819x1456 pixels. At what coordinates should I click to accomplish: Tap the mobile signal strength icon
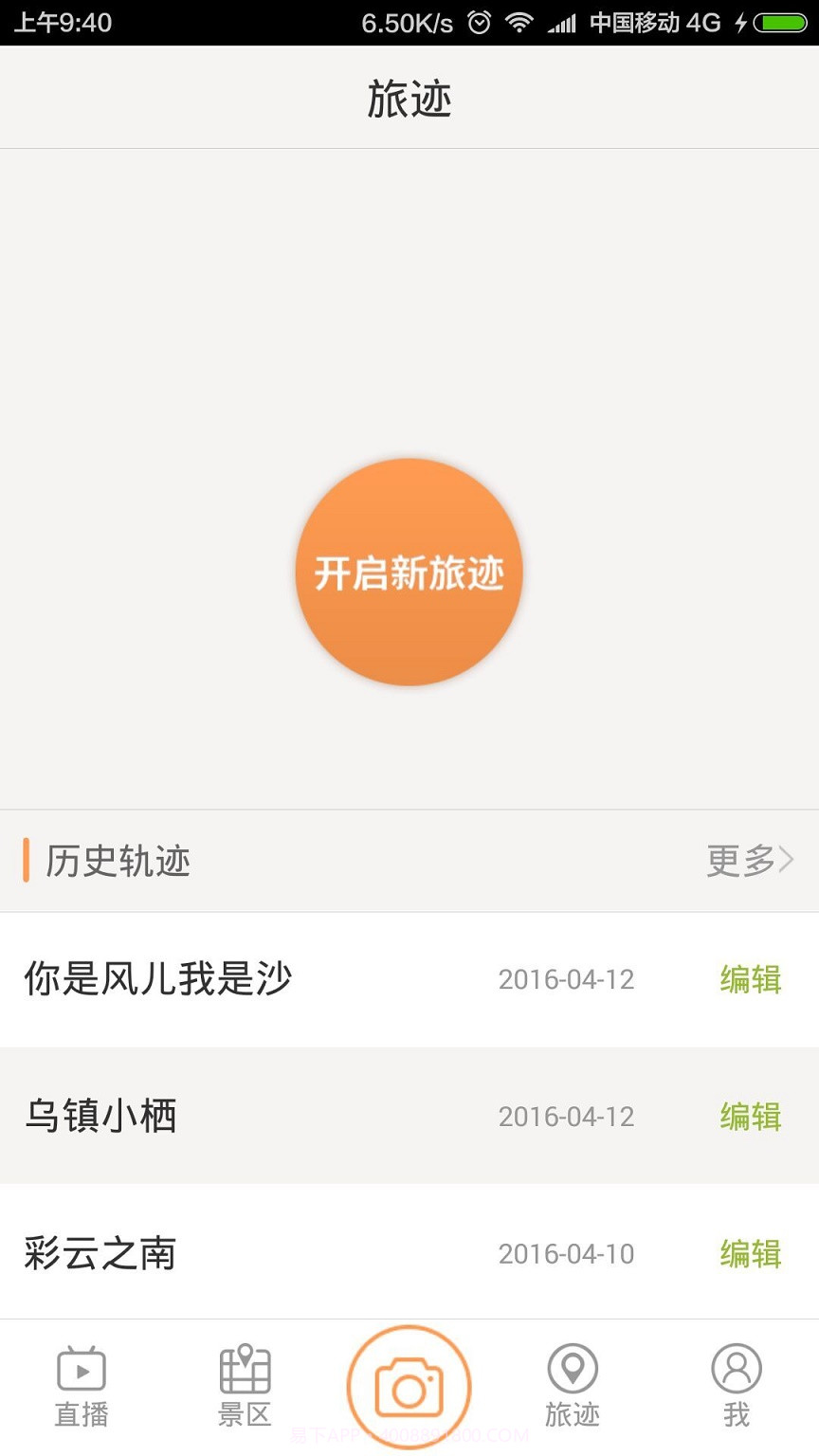[x=561, y=21]
